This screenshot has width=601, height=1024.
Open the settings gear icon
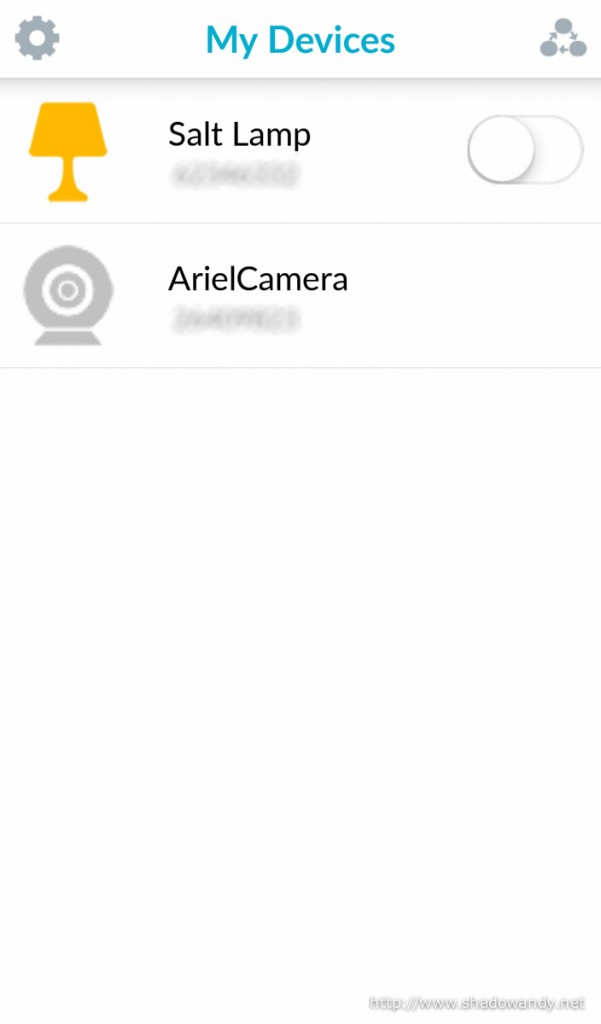click(37, 39)
